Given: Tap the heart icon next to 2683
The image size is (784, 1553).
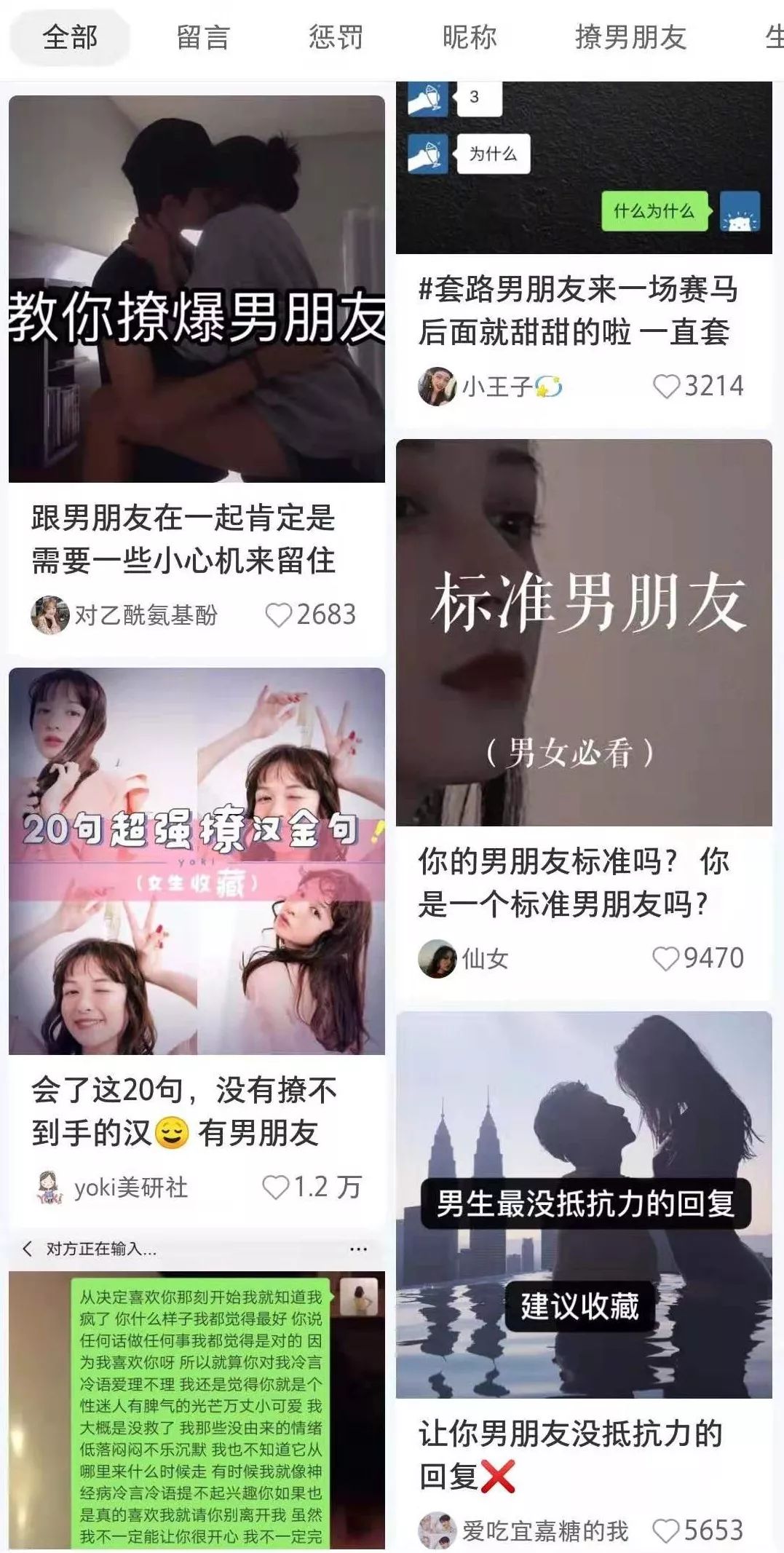Looking at the screenshot, I should click(280, 614).
